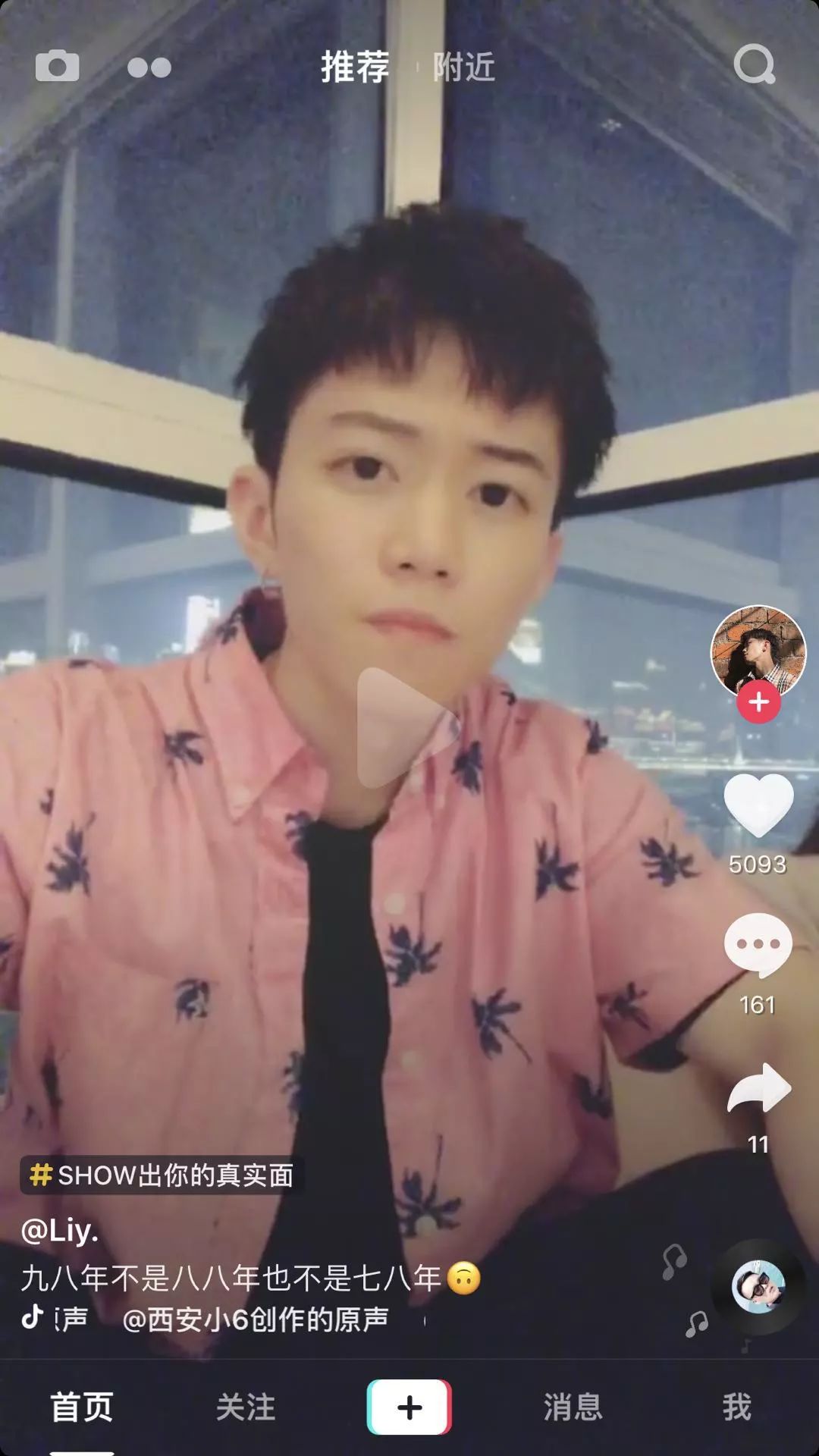Open the comments bubble
This screenshot has height=1456, width=819.
pos(758,945)
